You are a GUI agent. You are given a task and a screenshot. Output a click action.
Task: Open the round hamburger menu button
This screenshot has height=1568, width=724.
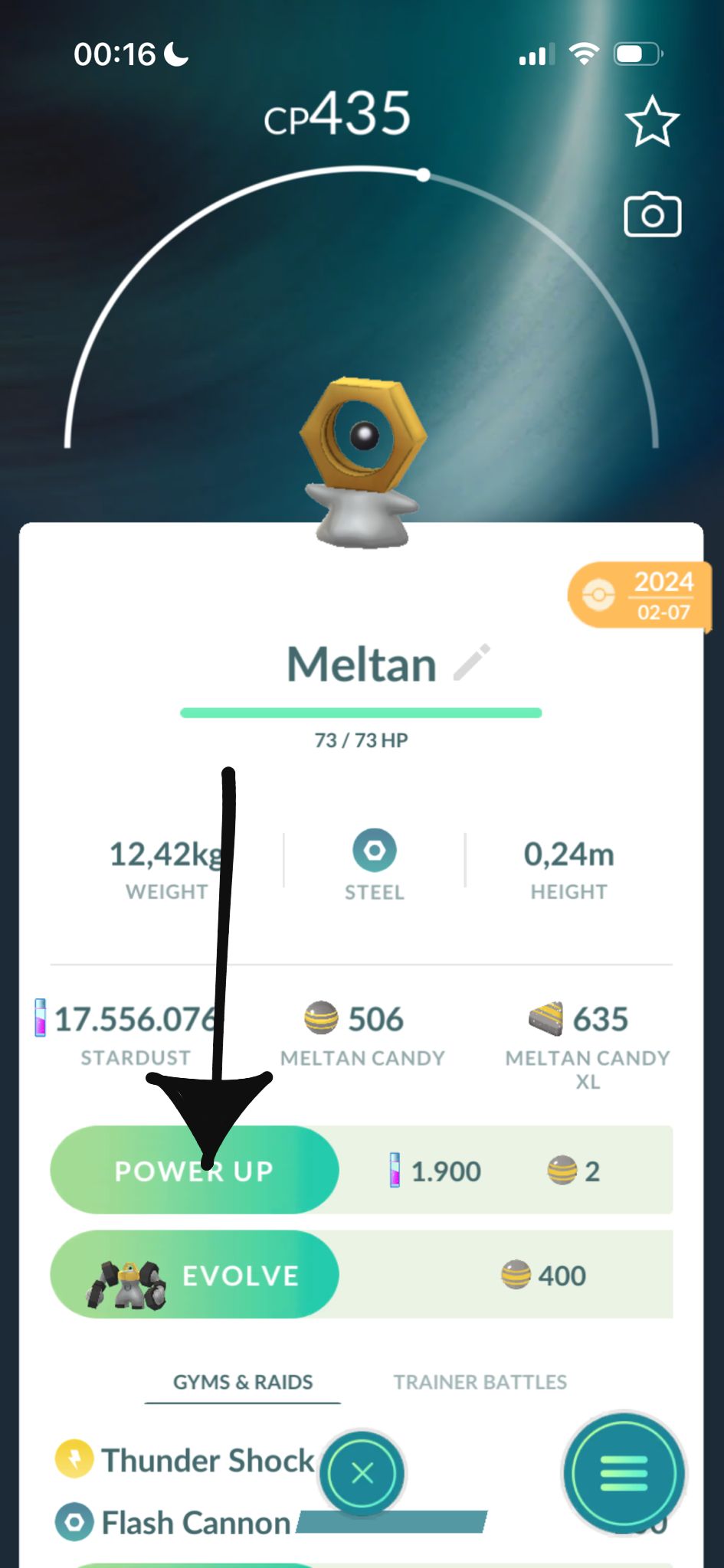(x=624, y=1473)
